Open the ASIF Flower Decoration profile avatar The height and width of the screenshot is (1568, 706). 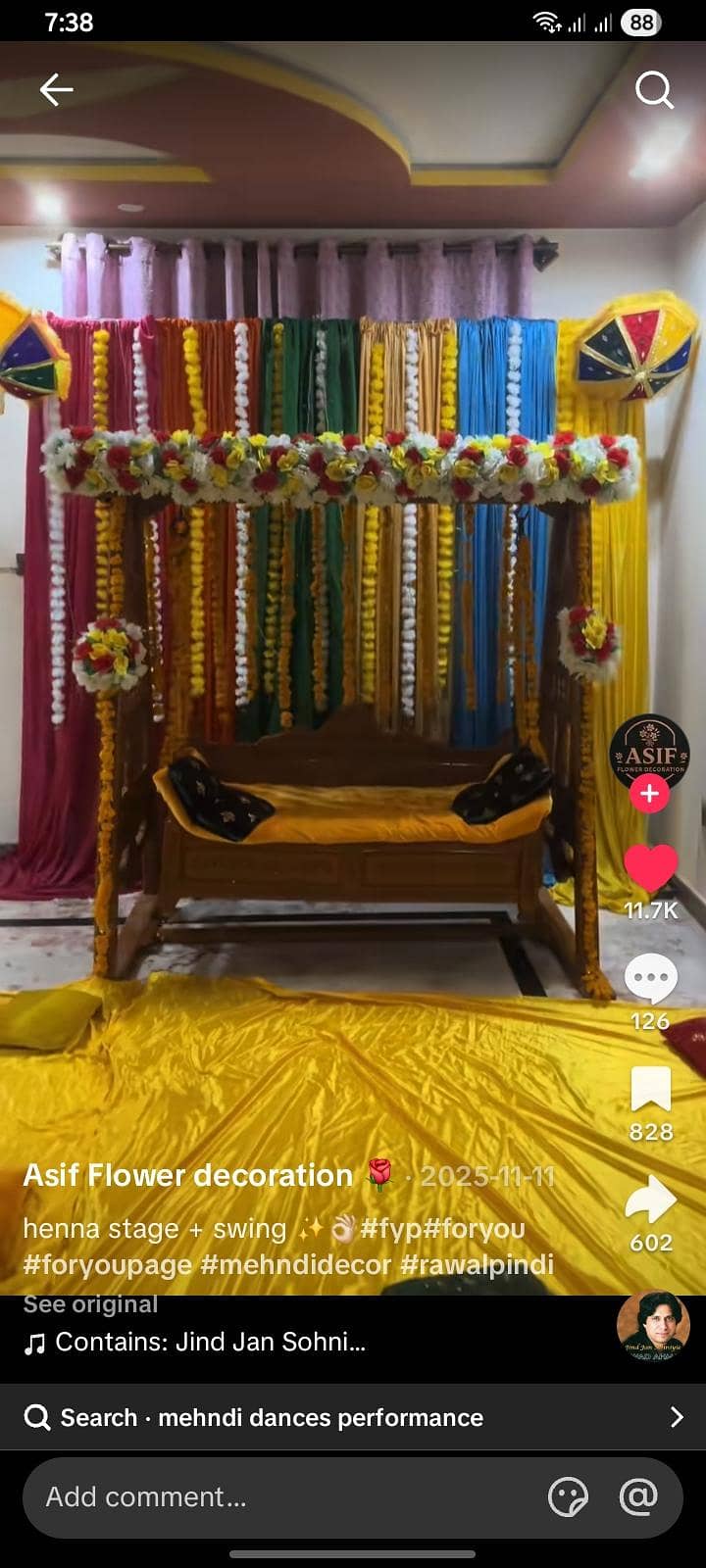(649, 753)
